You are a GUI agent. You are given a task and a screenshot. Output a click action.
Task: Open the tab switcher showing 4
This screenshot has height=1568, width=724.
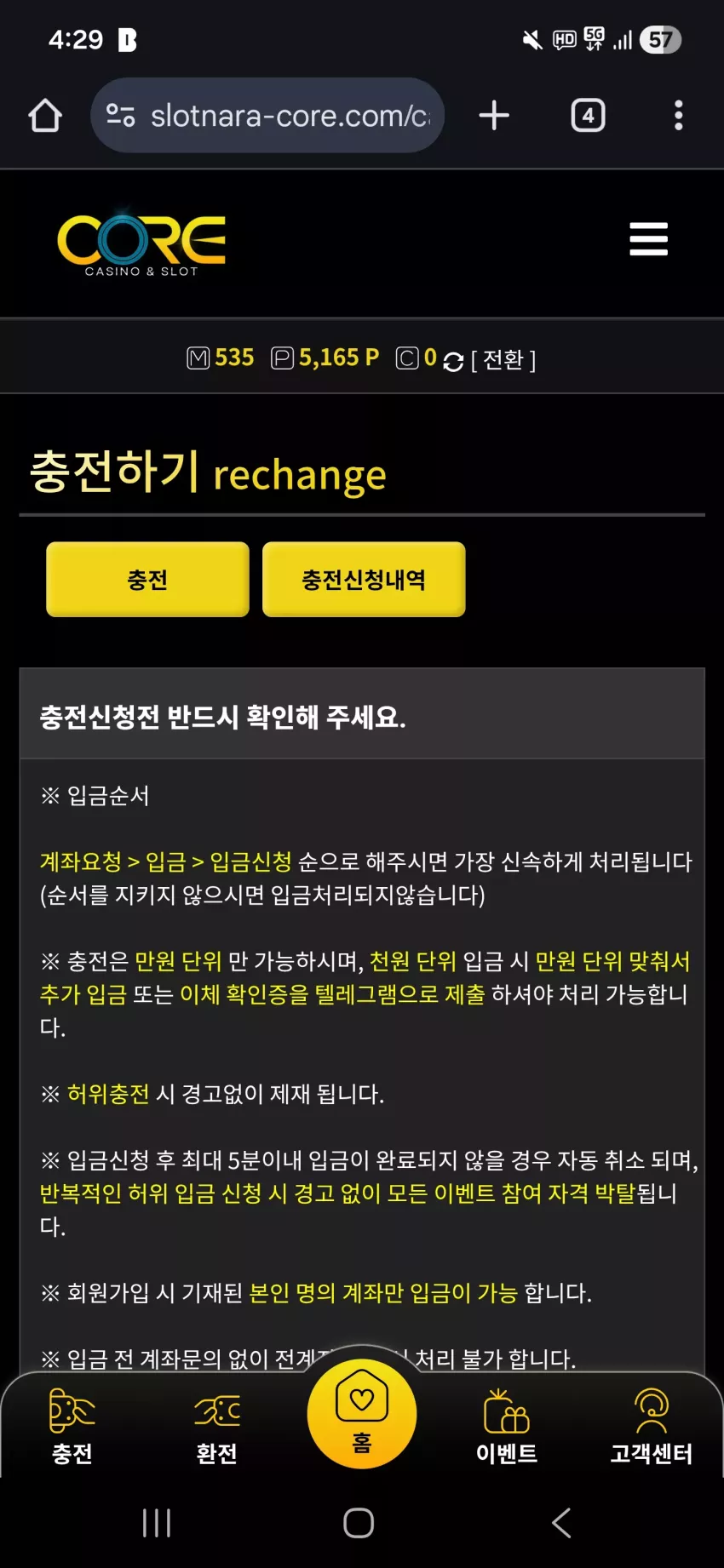pyautogui.click(x=588, y=116)
